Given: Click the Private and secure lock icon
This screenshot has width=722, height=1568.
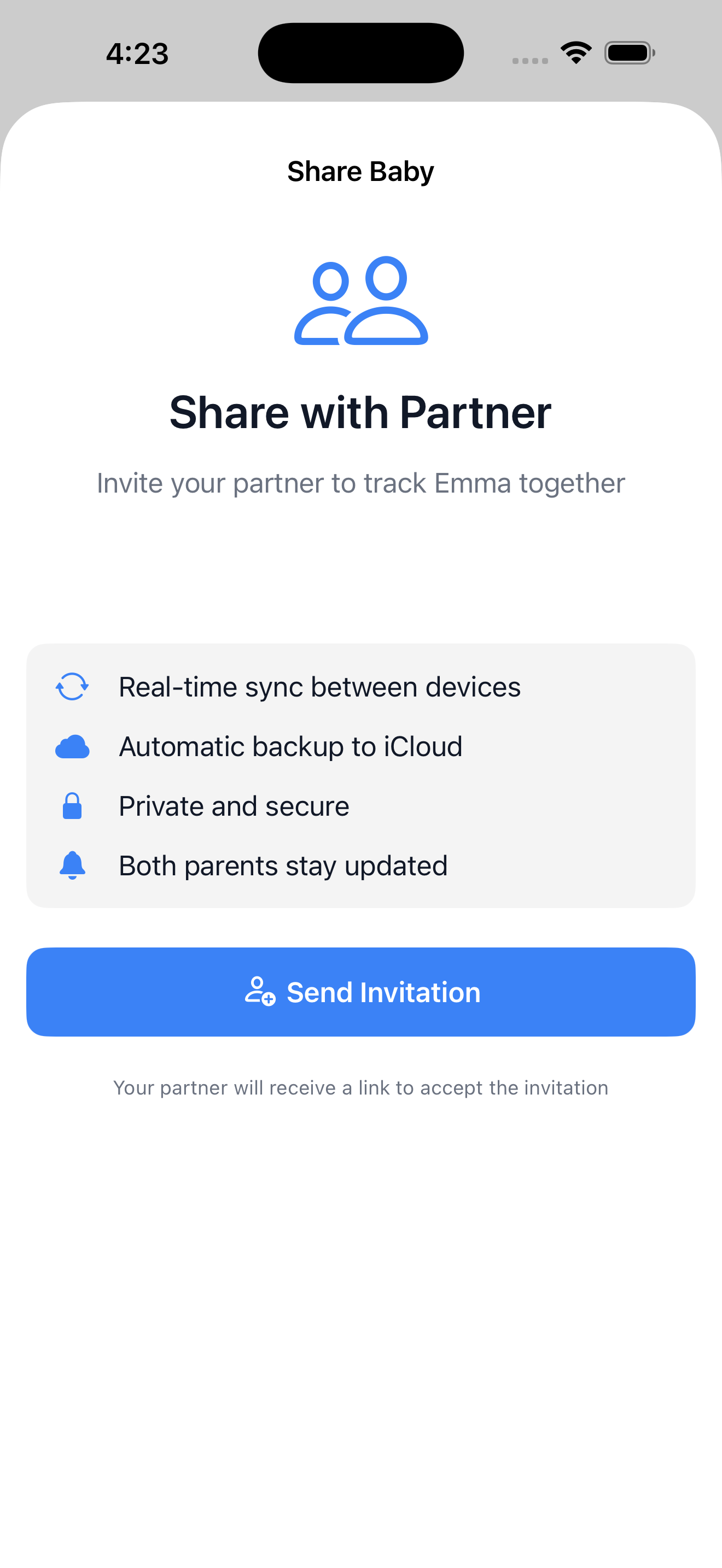Looking at the screenshot, I should (71, 805).
